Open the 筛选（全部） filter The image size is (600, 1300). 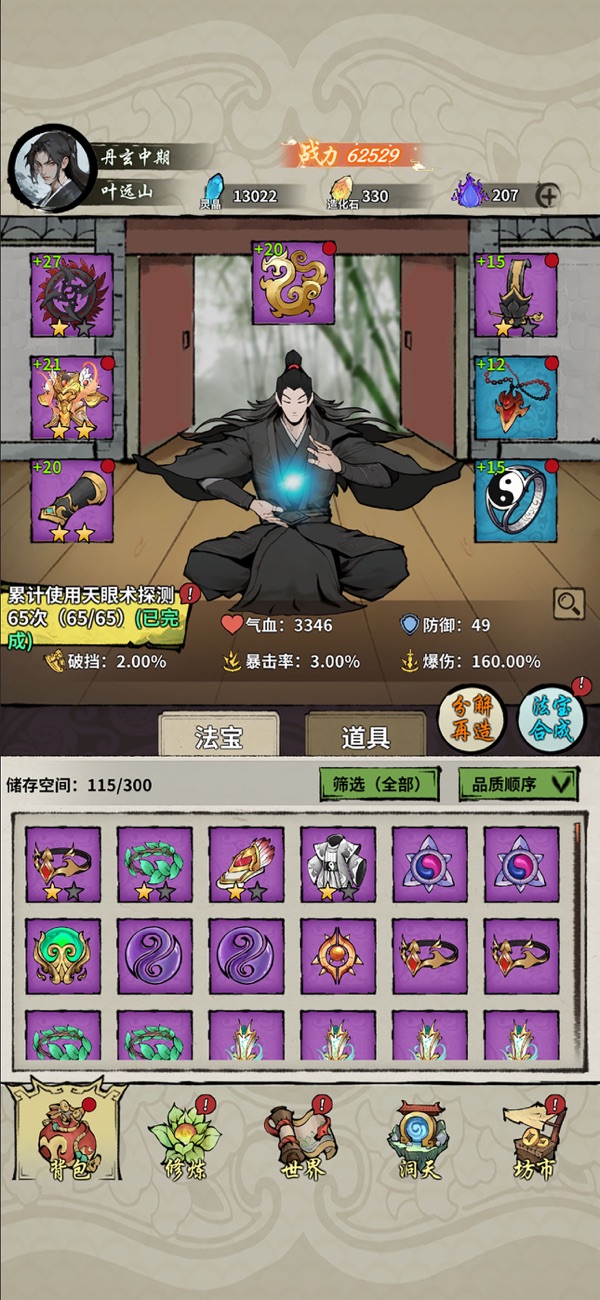379,784
